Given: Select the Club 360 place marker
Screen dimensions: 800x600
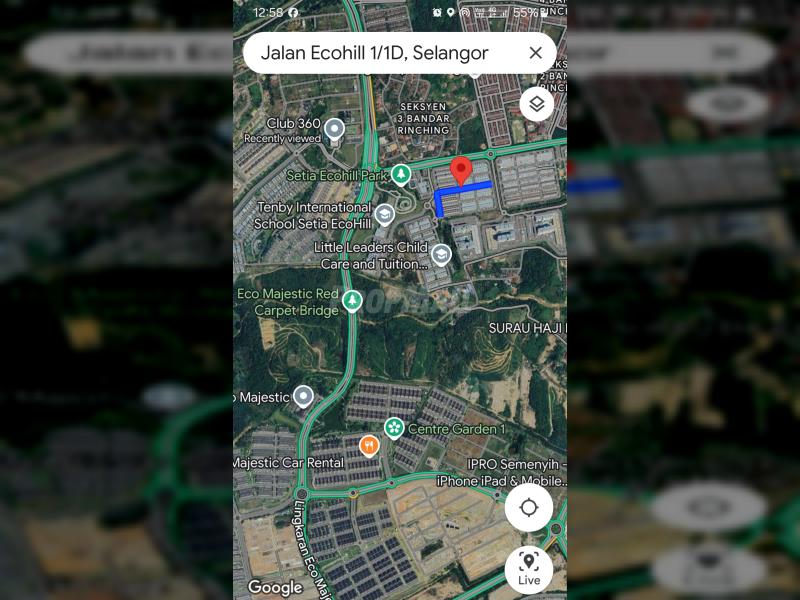Looking at the screenshot, I should (x=335, y=129).
